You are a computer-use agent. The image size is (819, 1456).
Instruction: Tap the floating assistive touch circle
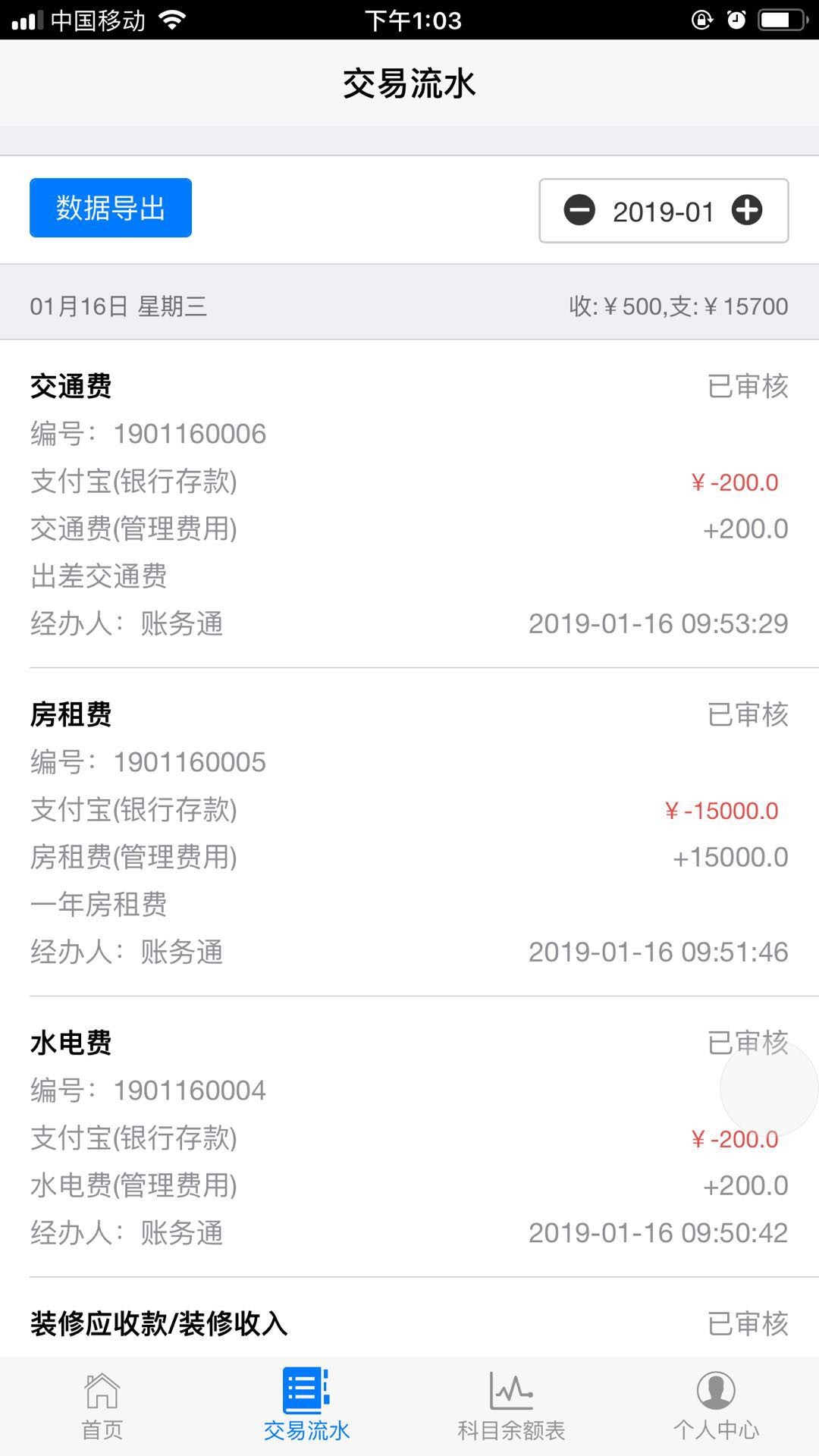[769, 1089]
